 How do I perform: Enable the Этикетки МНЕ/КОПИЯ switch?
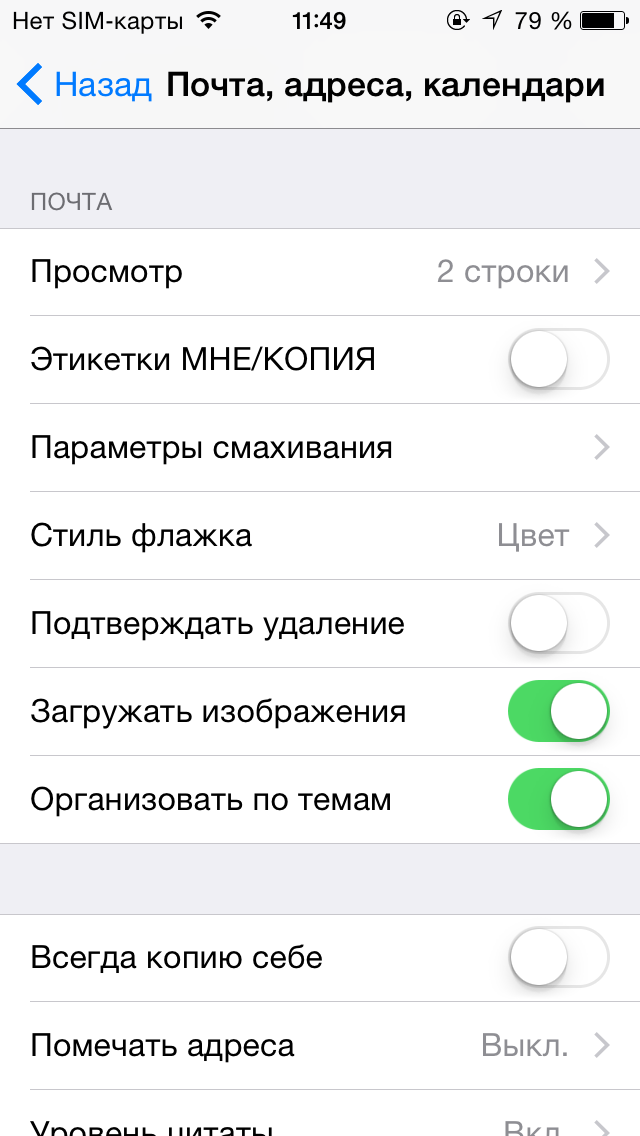point(558,359)
